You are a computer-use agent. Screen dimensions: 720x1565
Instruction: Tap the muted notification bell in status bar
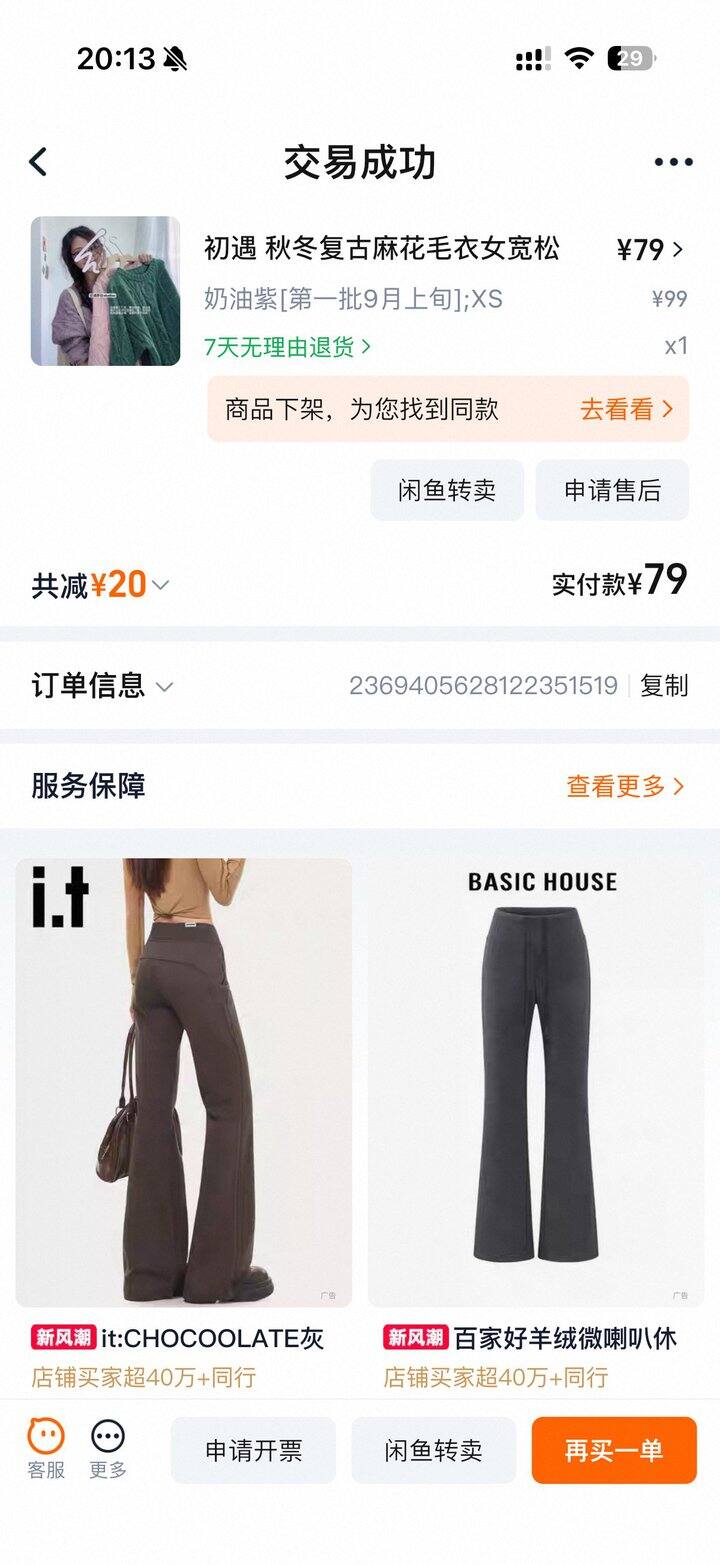click(x=175, y=58)
